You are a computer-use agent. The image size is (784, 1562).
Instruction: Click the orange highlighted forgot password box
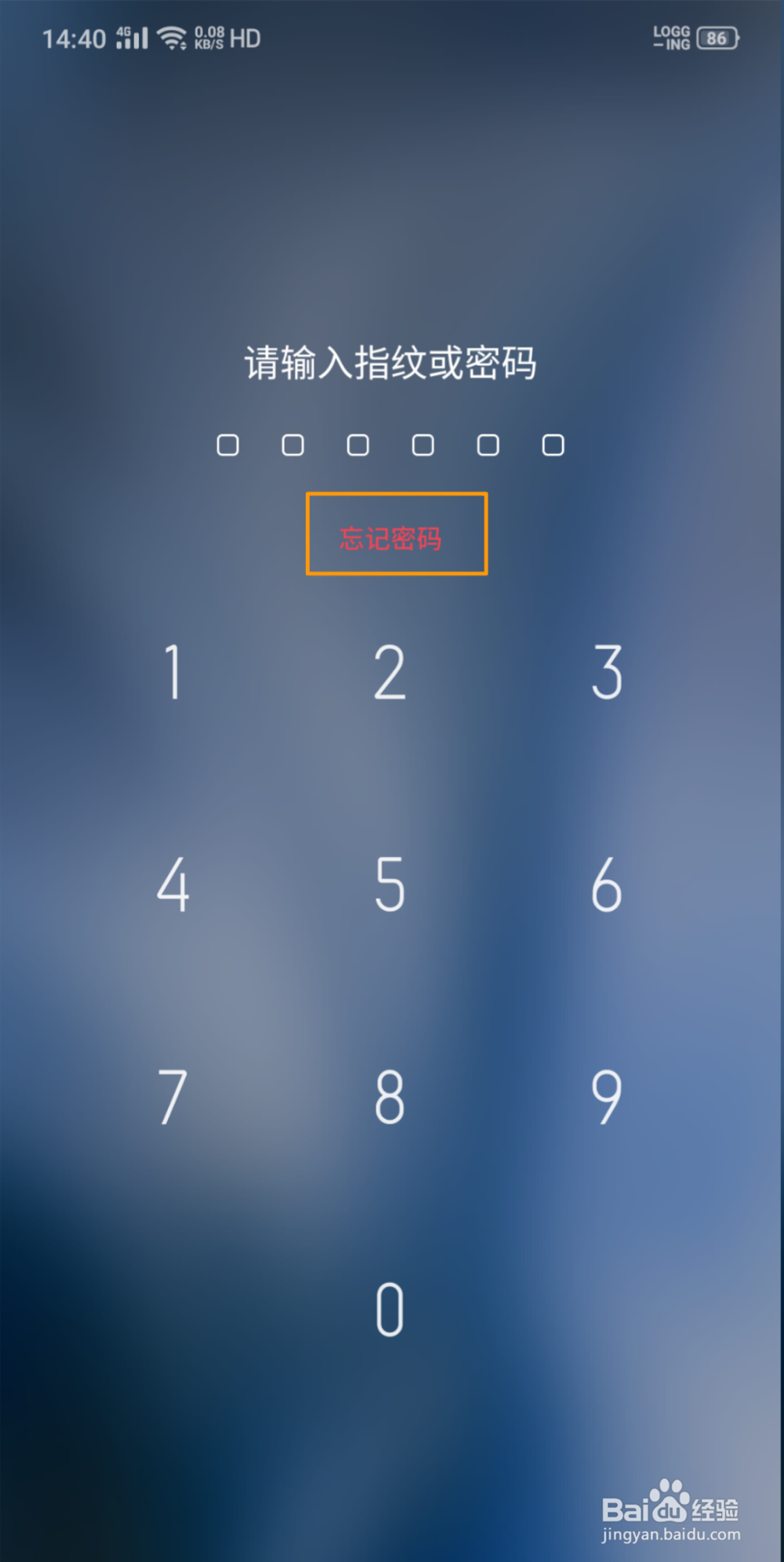397,535
